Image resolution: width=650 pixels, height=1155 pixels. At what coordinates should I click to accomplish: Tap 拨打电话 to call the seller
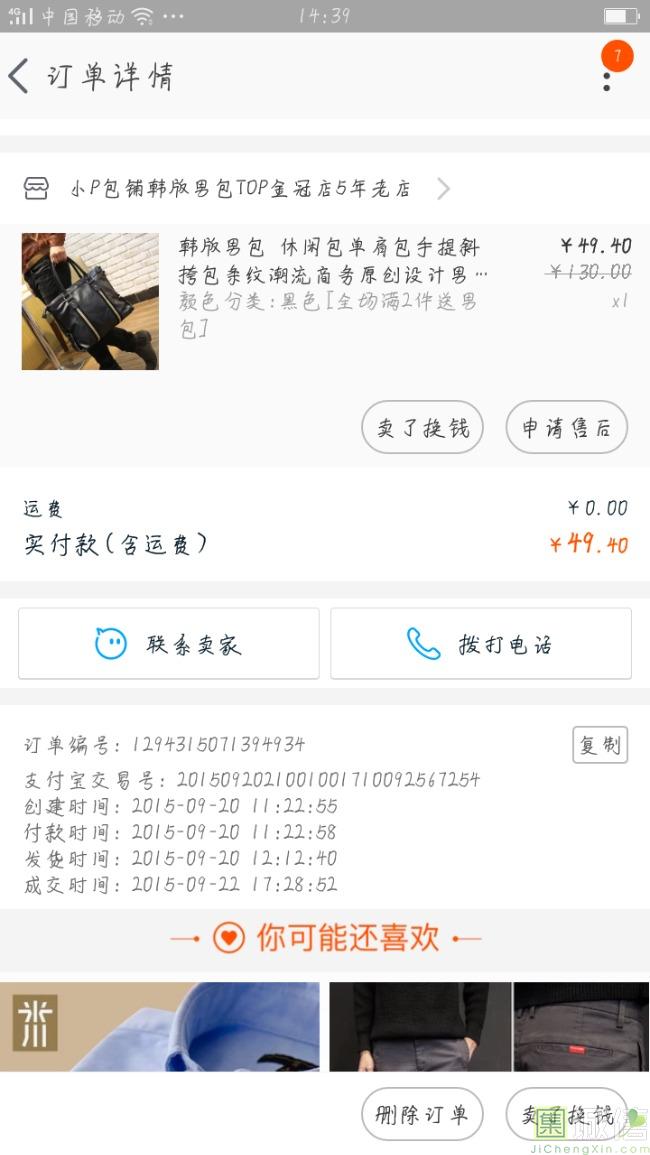tap(481, 644)
